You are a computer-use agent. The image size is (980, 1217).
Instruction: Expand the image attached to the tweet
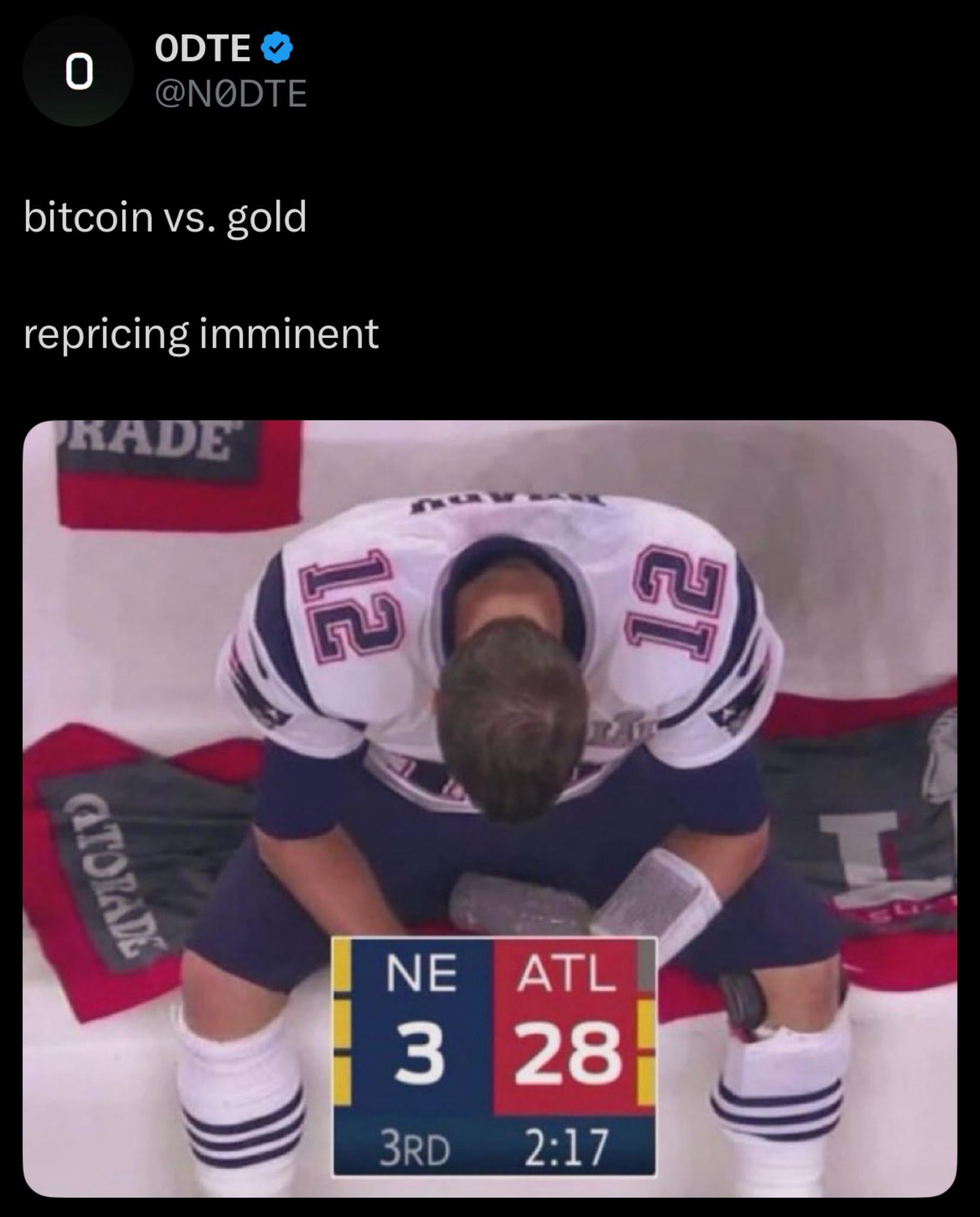(489, 808)
